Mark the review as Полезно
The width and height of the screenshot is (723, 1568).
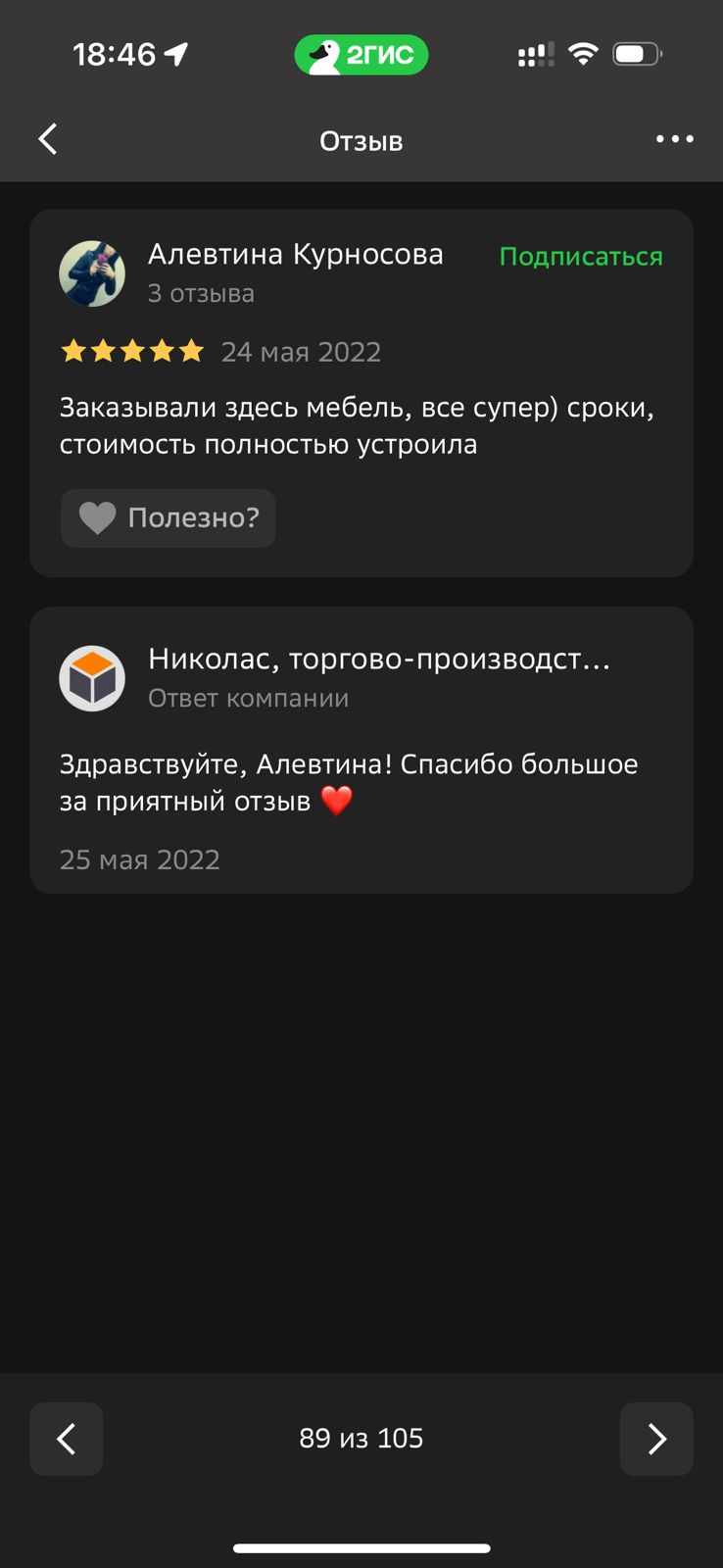169,517
